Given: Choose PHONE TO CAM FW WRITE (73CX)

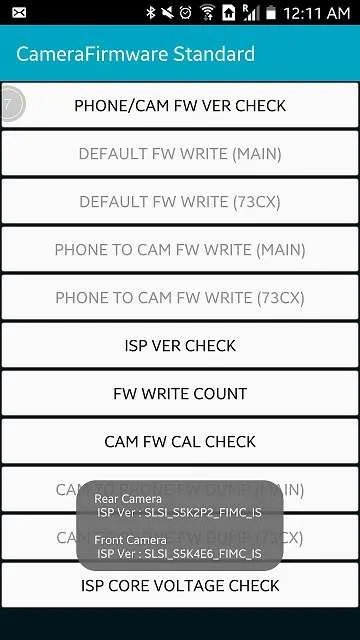Looking at the screenshot, I should (180, 298).
